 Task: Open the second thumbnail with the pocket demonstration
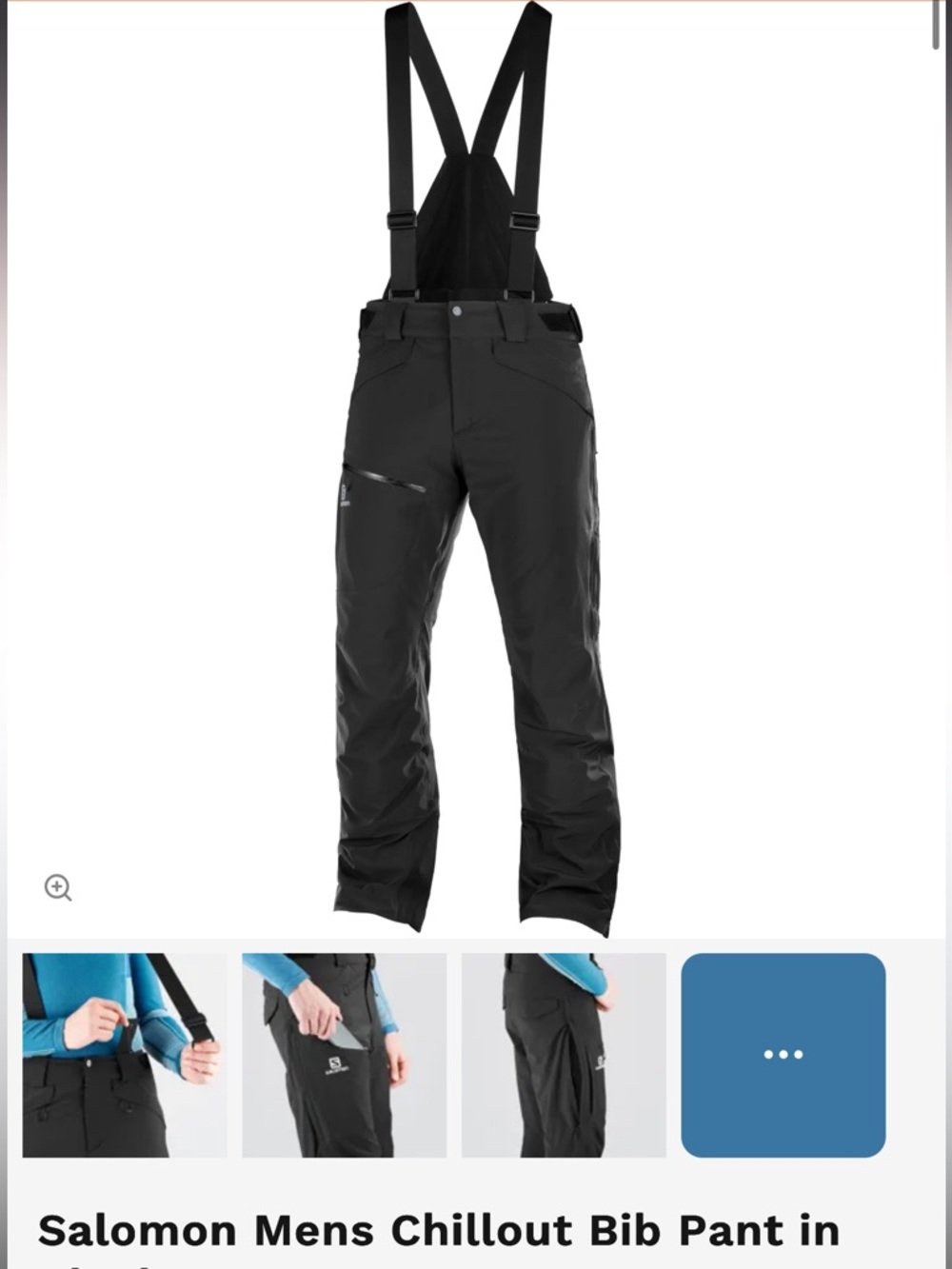[x=344, y=1053]
